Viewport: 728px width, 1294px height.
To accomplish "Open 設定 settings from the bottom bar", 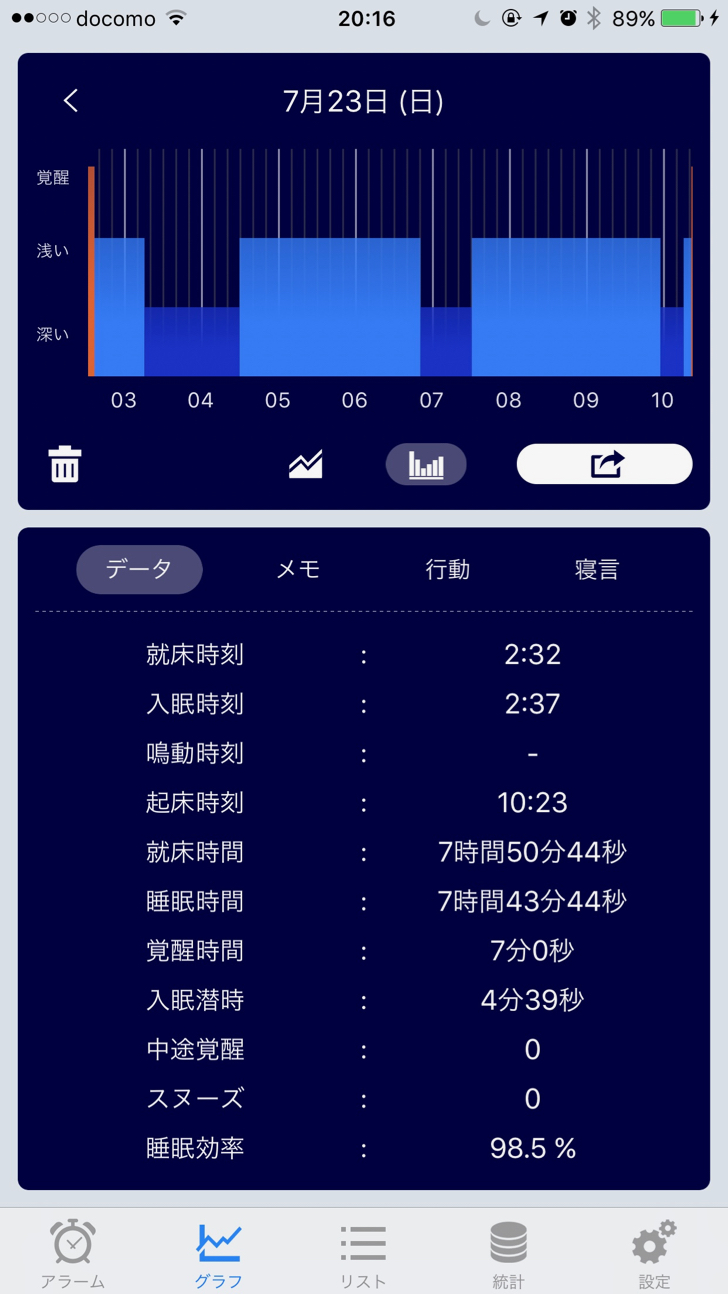I will pyautogui.click(x=654, y=1254).
